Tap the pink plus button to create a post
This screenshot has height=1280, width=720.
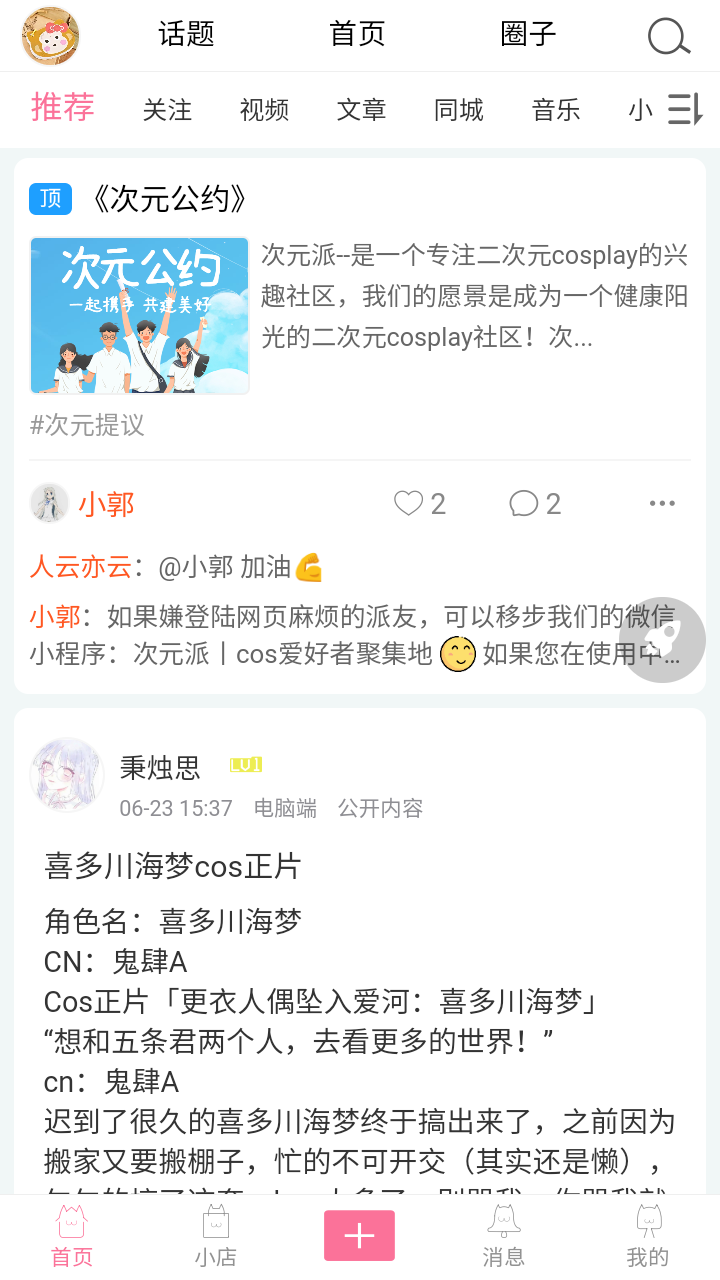(359, 1235)
